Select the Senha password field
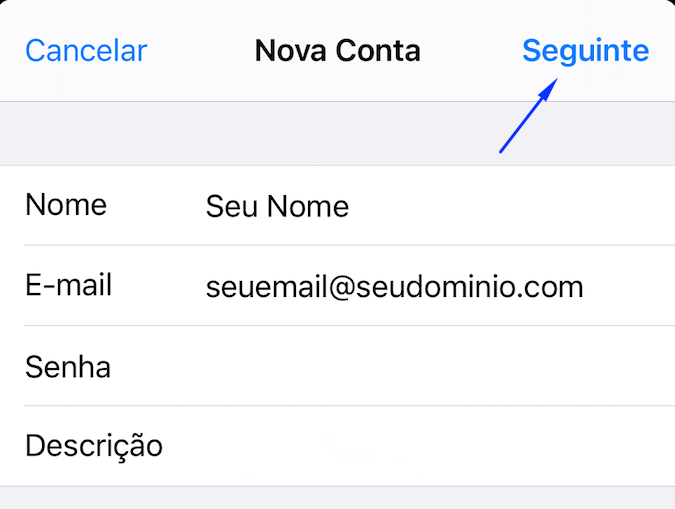This screenshot has height=509, width=675. tap(400, 367)
